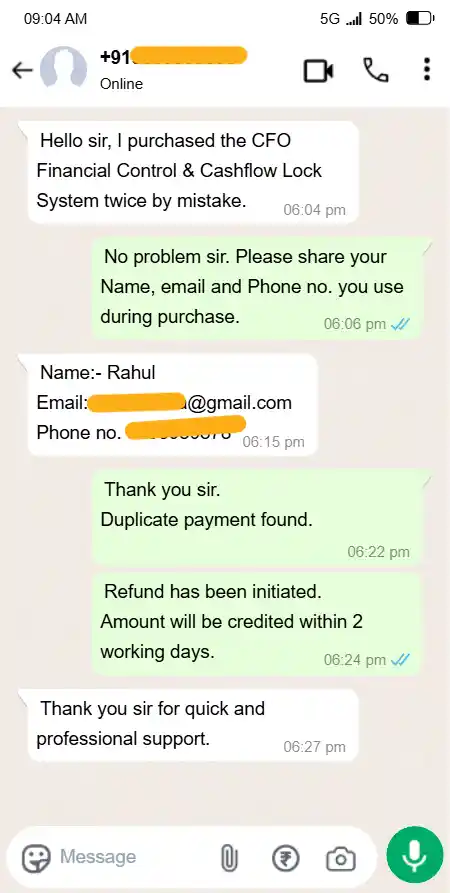Tap the green microphone voice message button
The width and height of the screenshot is (450, 893).
tap(414, 855)
